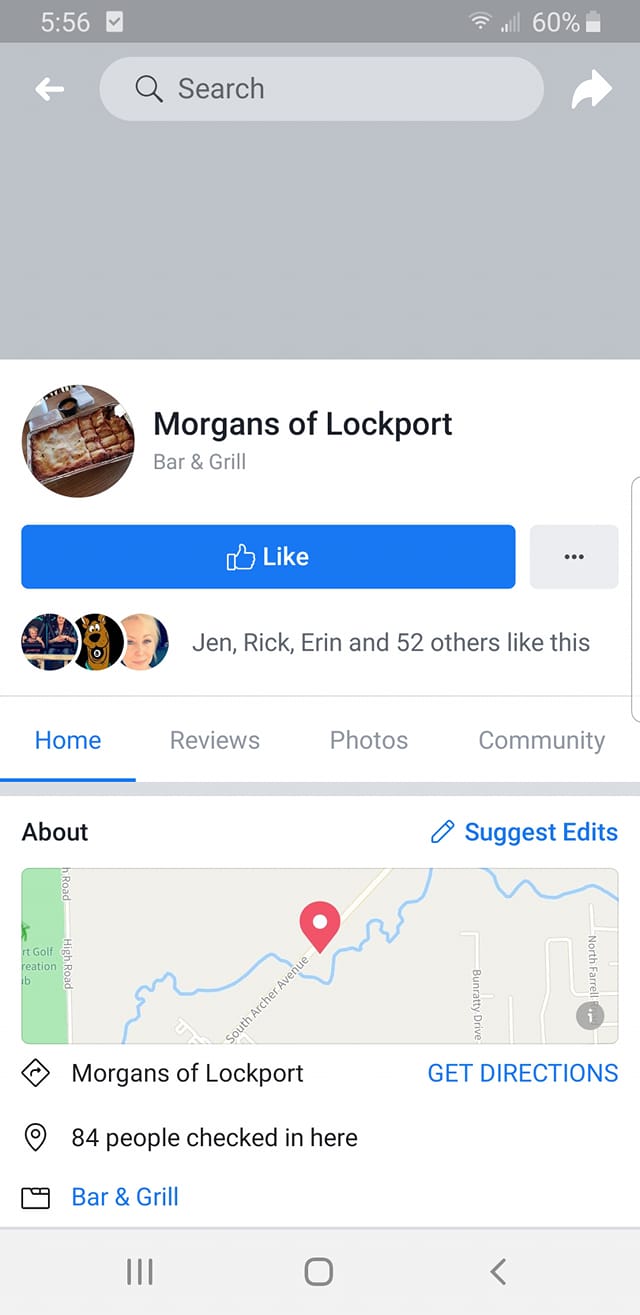
Task: Open the three-dot more options button
Action: [574, 557]
